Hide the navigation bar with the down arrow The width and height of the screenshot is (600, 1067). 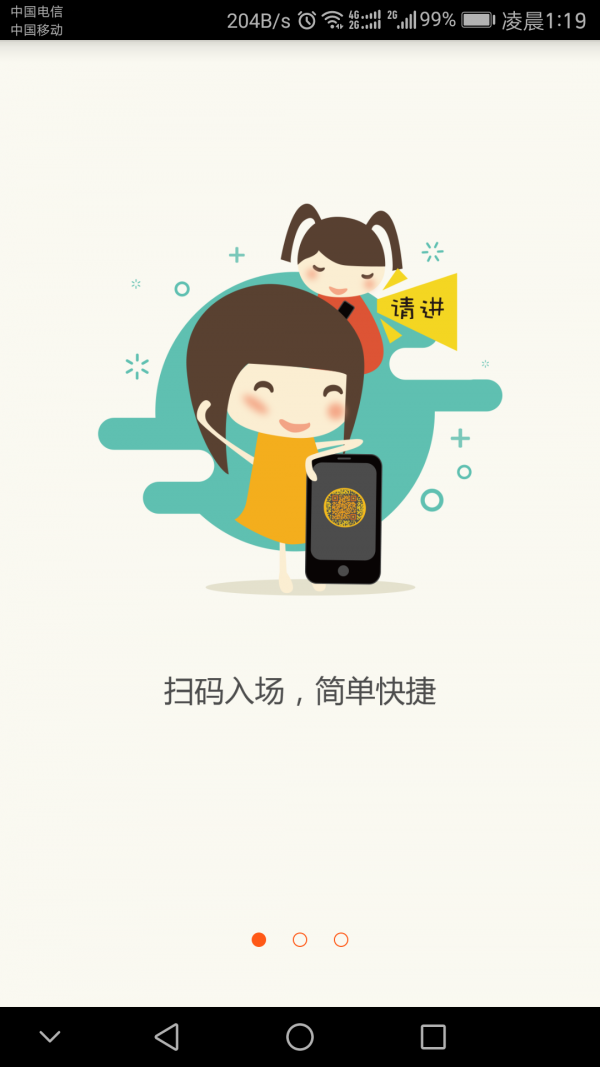tap(50, 1037)
